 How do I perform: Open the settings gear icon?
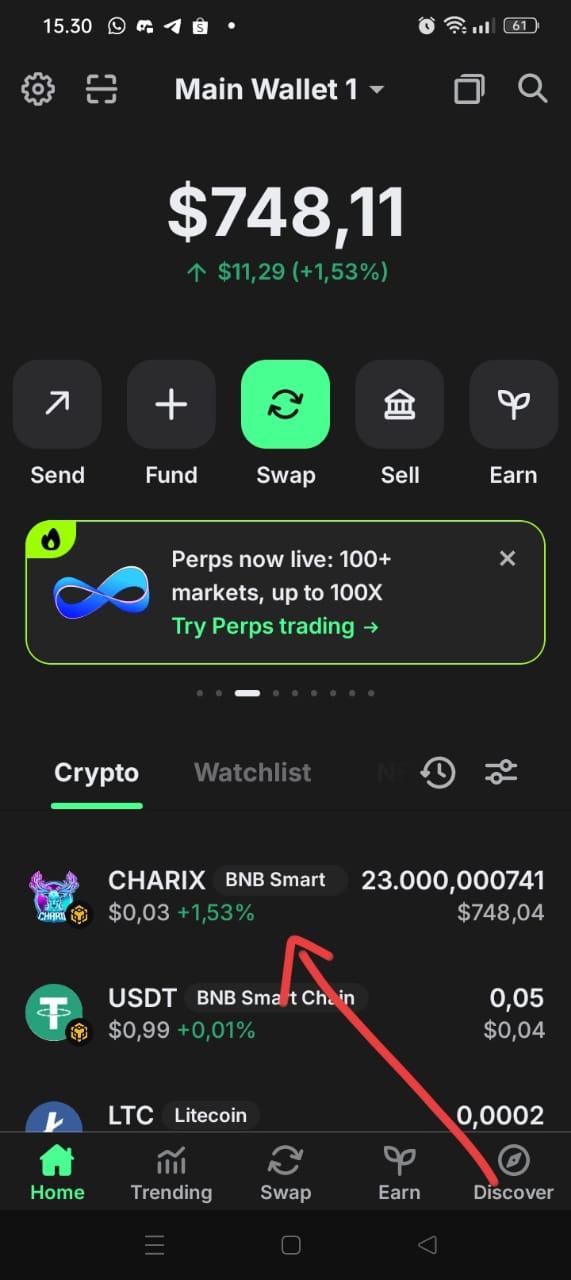pyautogui.click(x=38, y=89)
